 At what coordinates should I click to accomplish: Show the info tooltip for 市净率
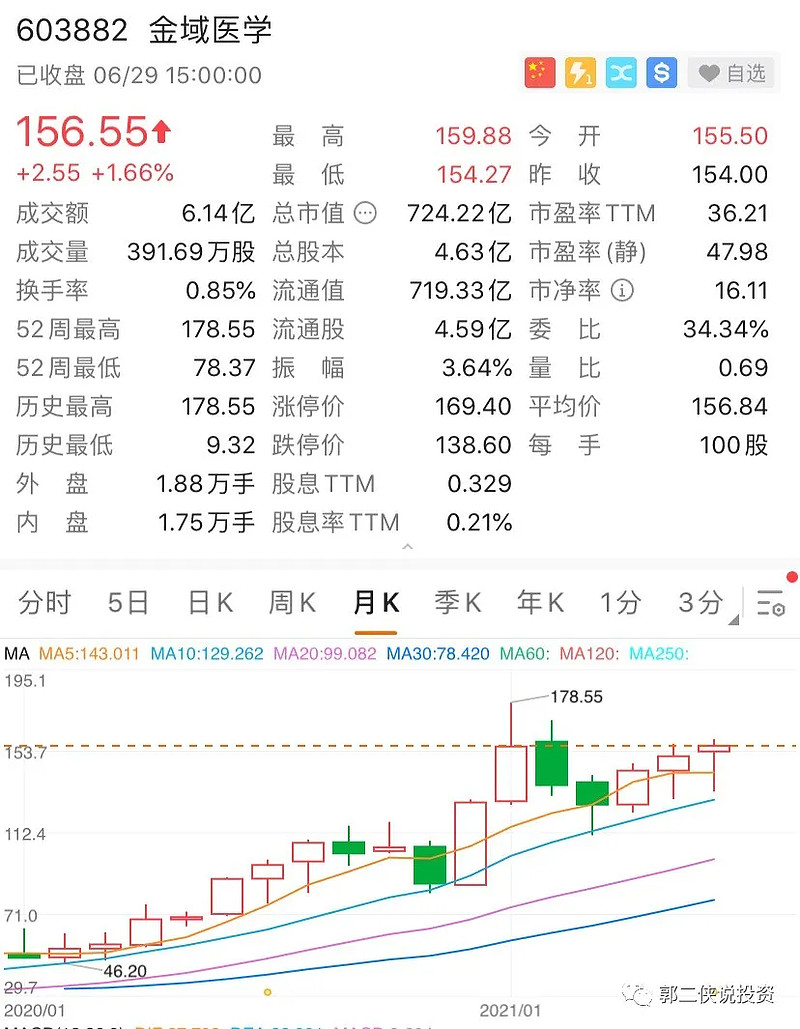coord(623,291)
